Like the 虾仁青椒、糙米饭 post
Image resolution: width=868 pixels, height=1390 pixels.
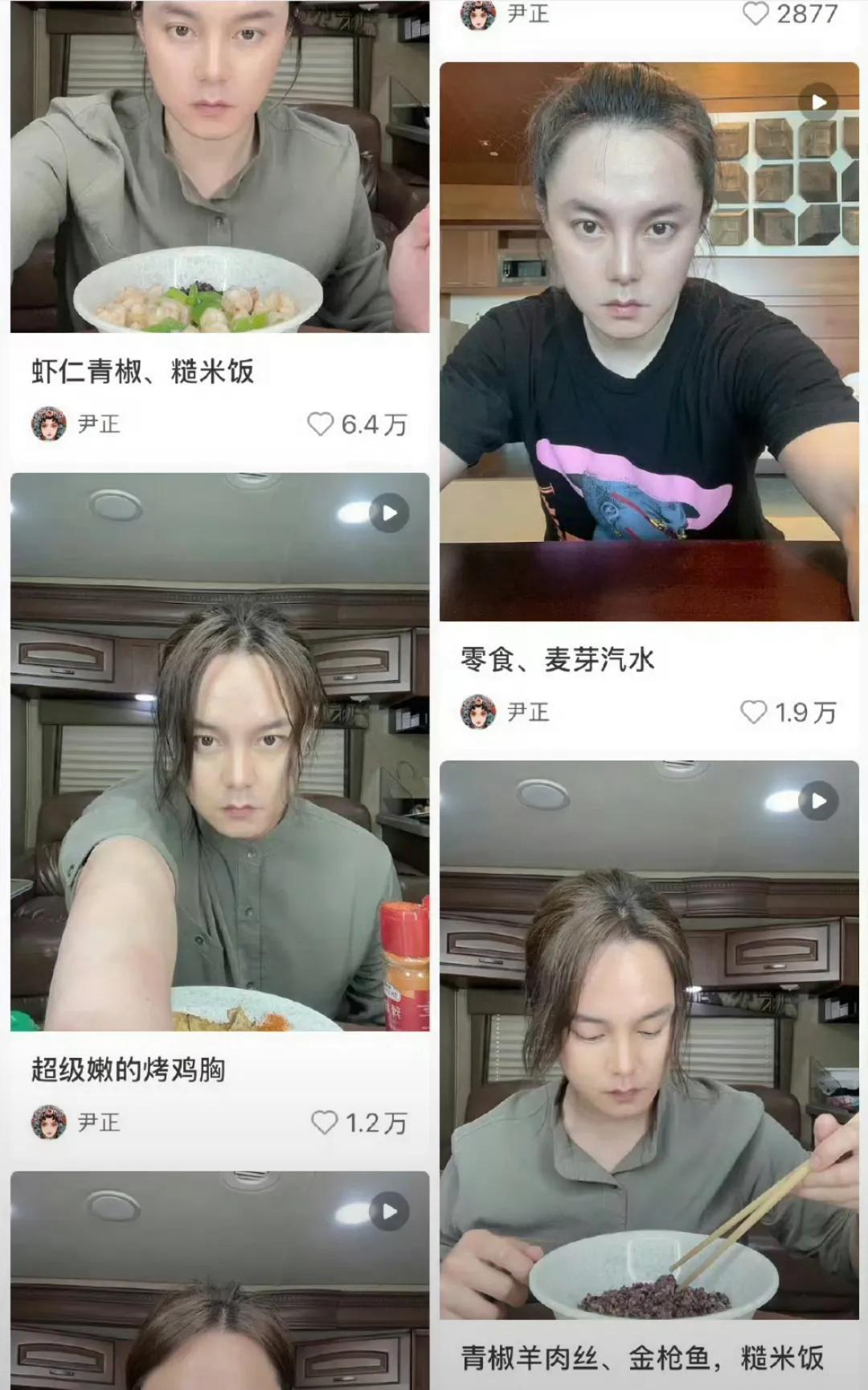321,424
